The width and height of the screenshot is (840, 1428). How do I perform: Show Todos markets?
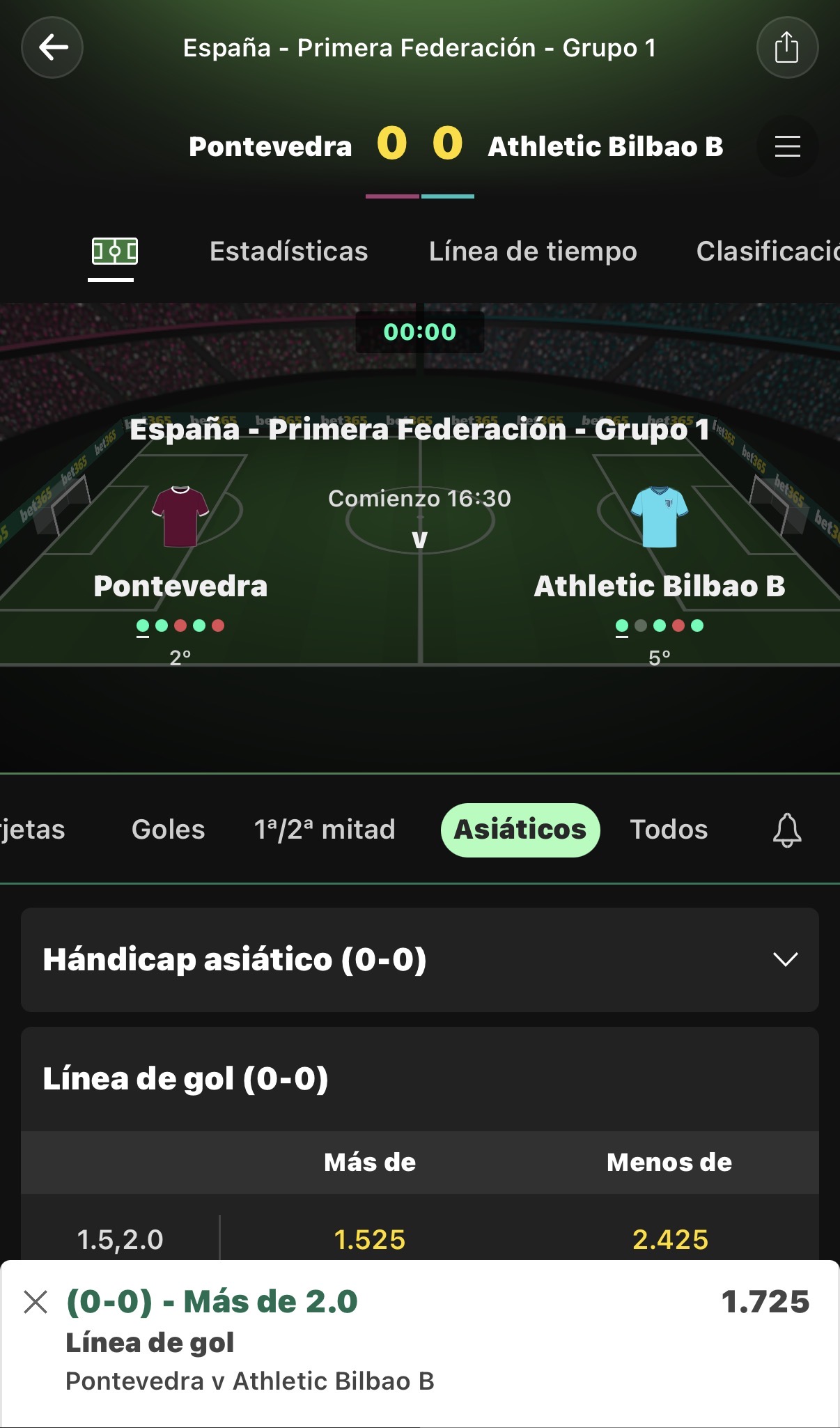[669, 830]
